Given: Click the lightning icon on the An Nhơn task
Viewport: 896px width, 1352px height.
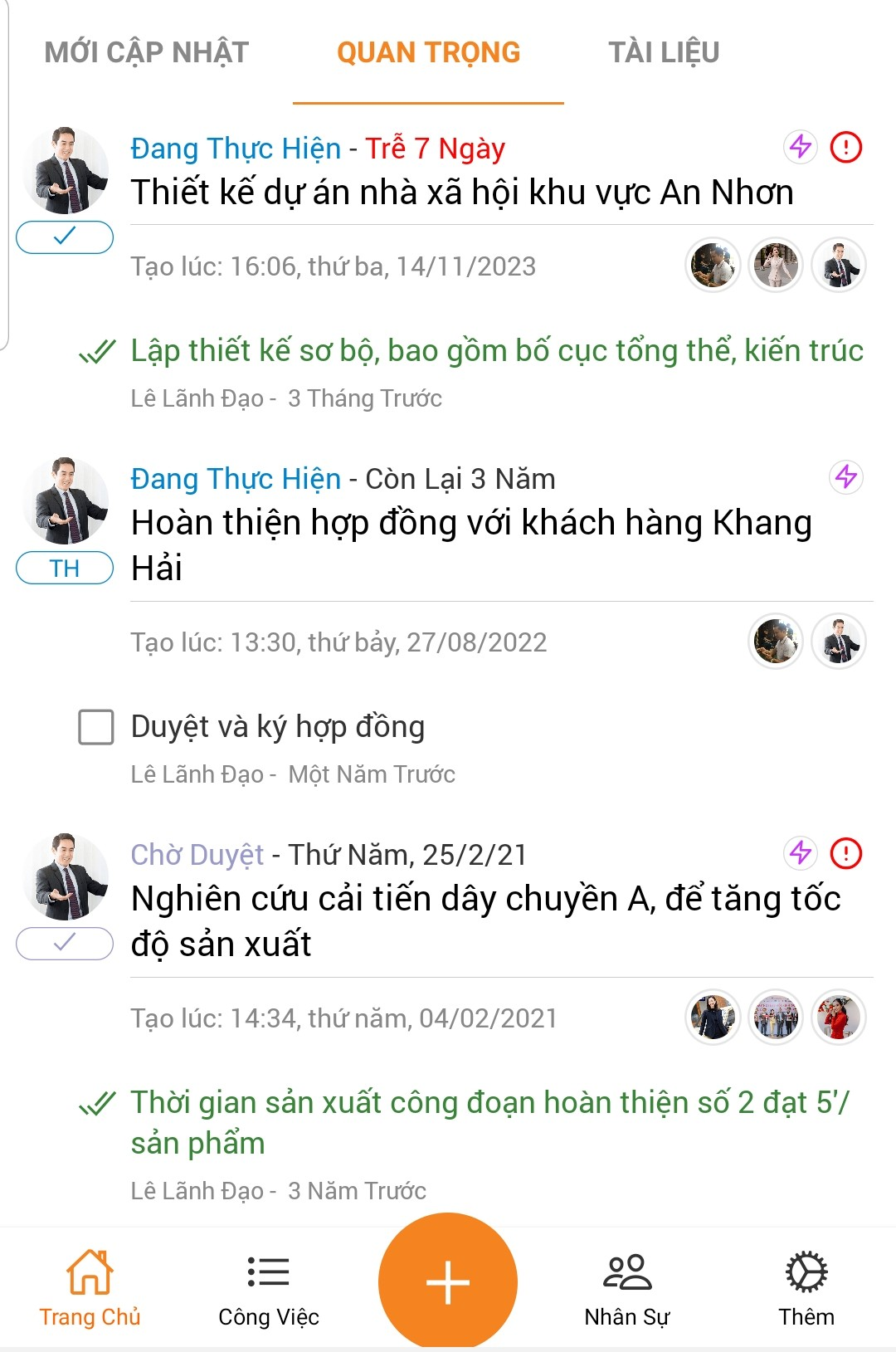Looking at the screenshot, I should (x=800, y=148).
